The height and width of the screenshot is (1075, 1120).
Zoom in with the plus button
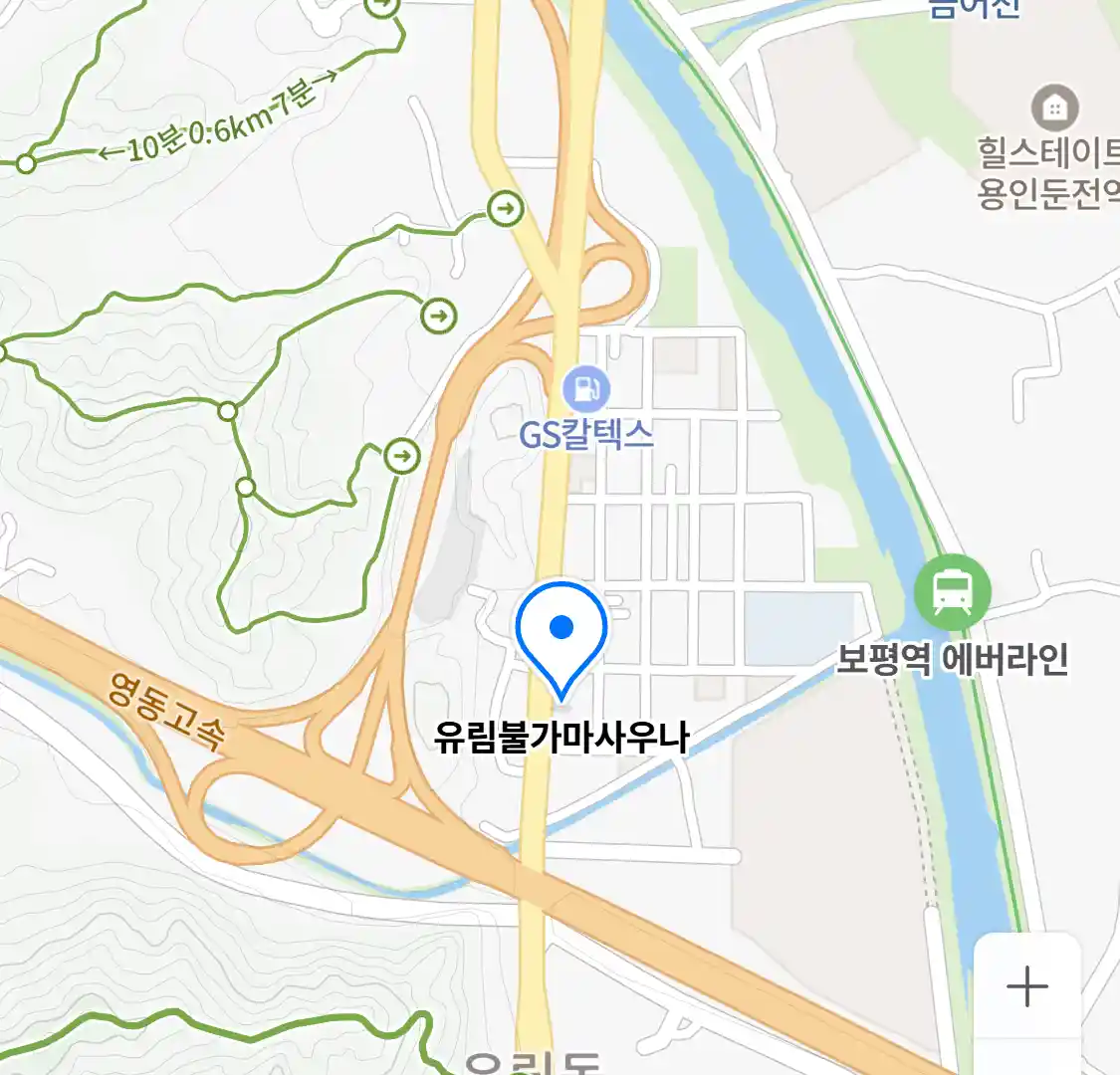(1026, 986)
